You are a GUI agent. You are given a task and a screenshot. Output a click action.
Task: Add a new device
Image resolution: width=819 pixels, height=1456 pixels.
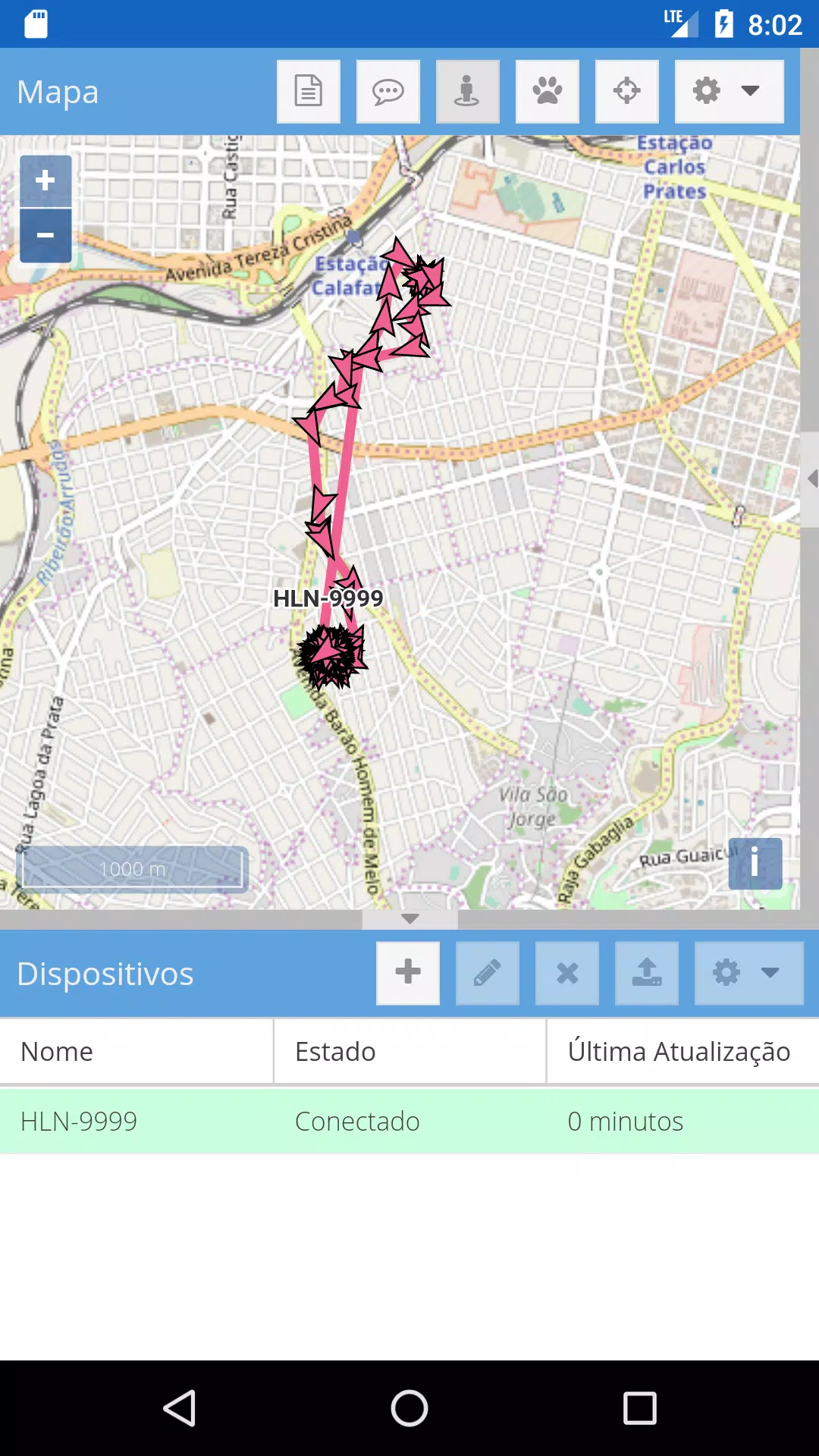click(x=408, y=973)
